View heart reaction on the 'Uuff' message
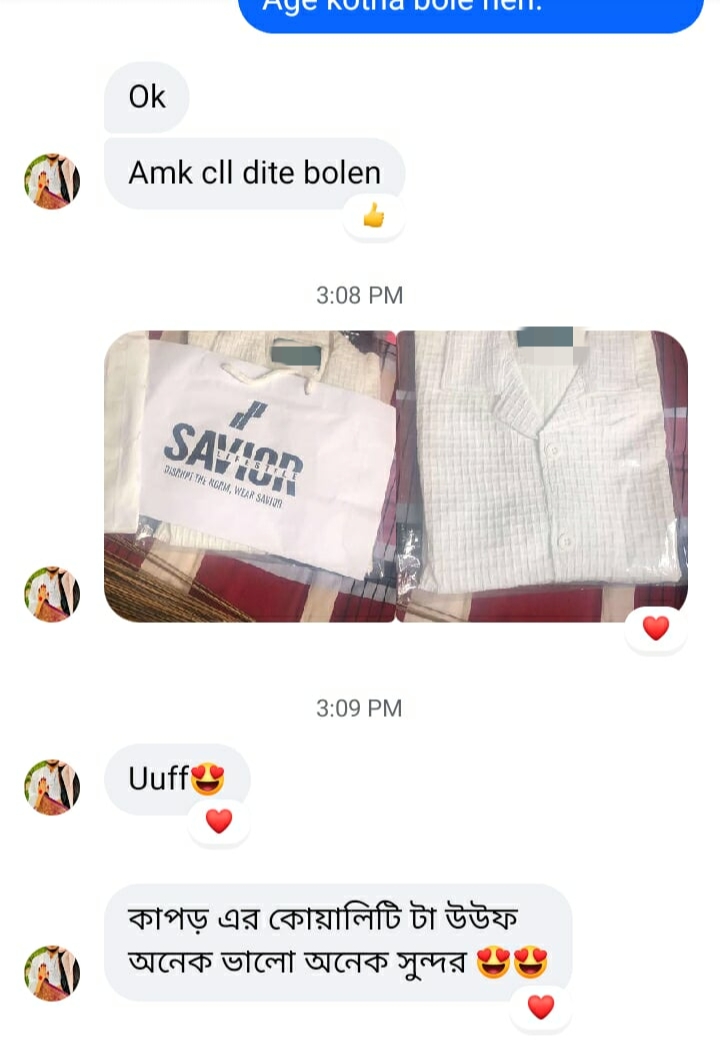 [218, 821]
